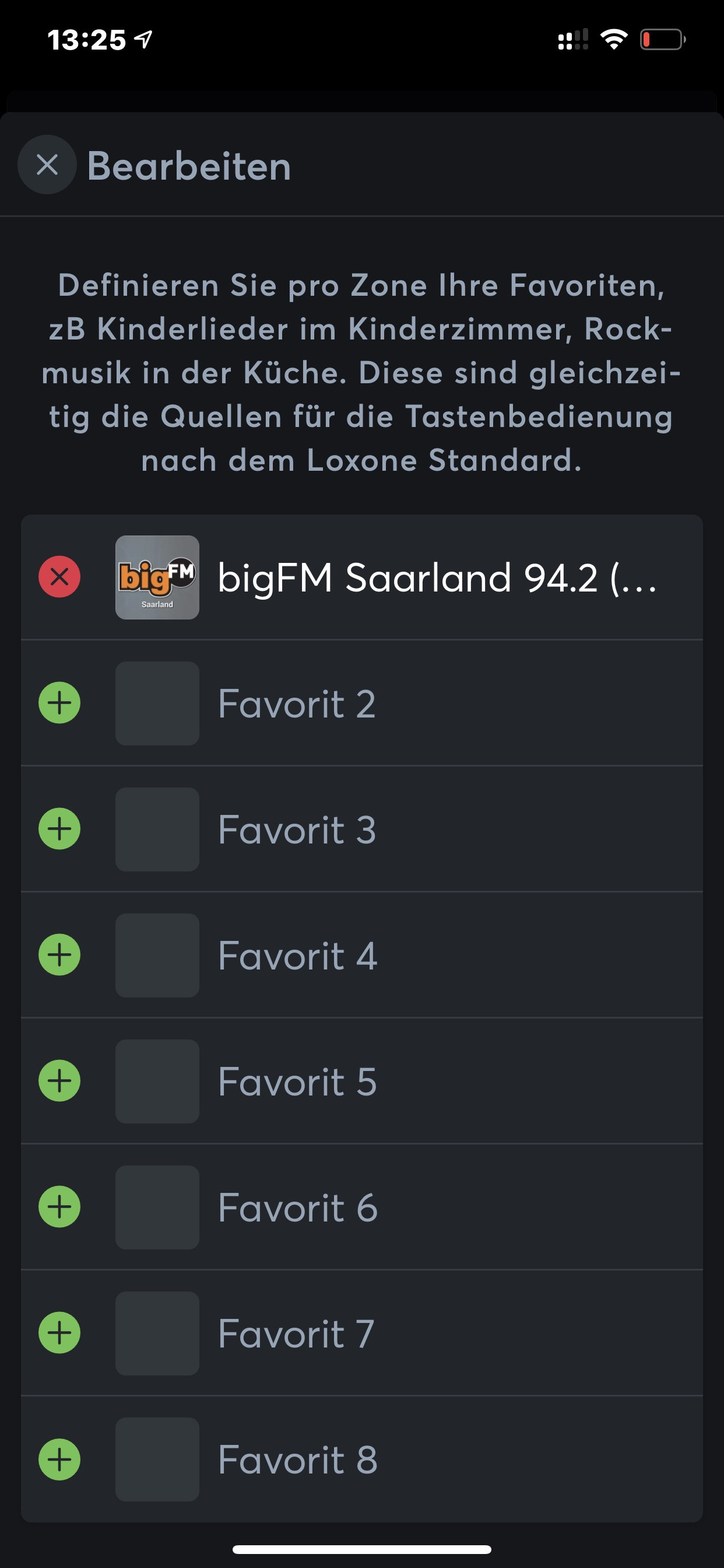Open the bigFM Saarland 94.2 favorite
This screenshot has width=724, height=1568.
pos(437,577)
